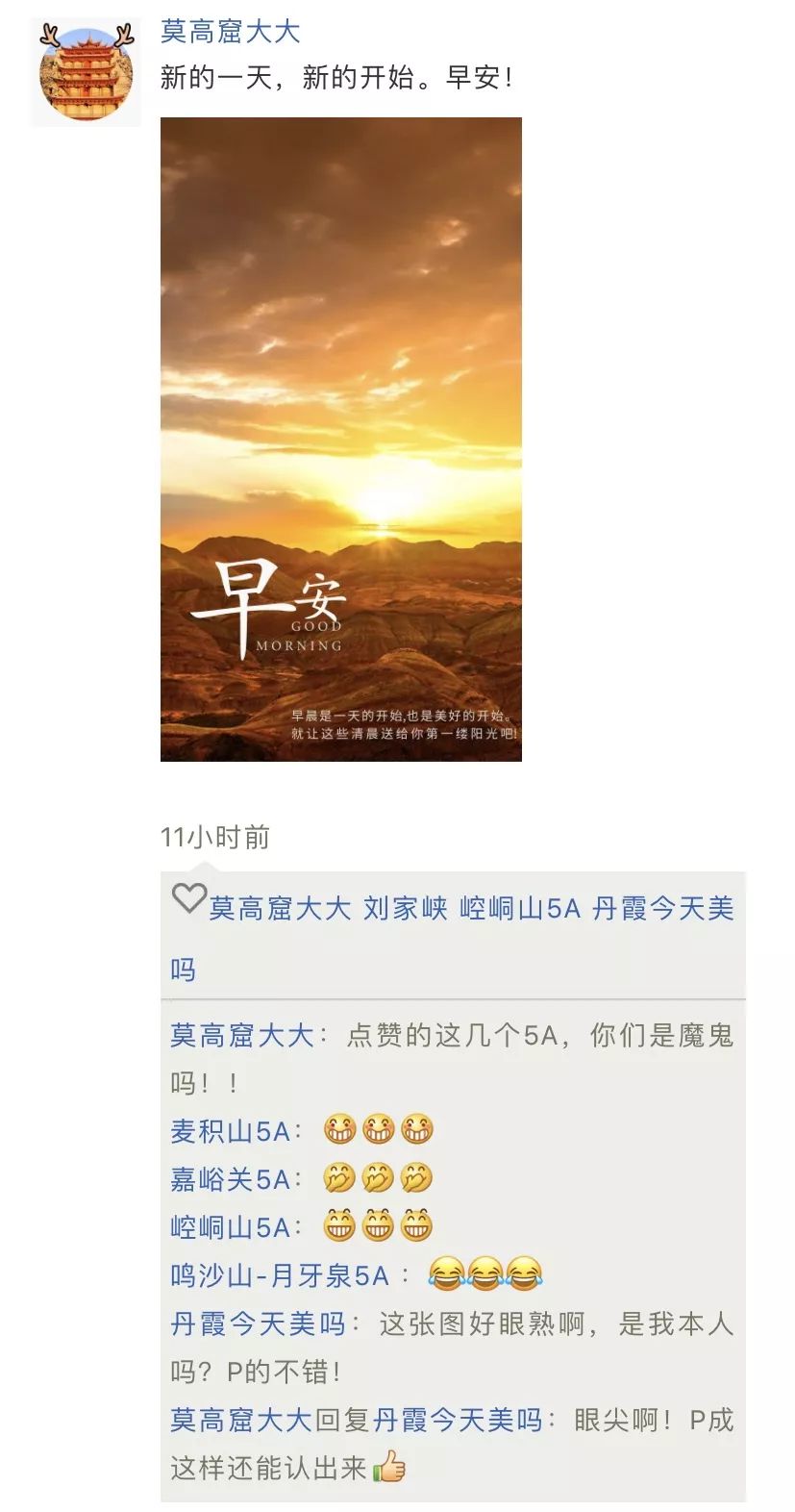The width and height of the screenshot is (795, 1512).
Task: View the 早安 sunrise photo full screen
Action: [340, 439]
